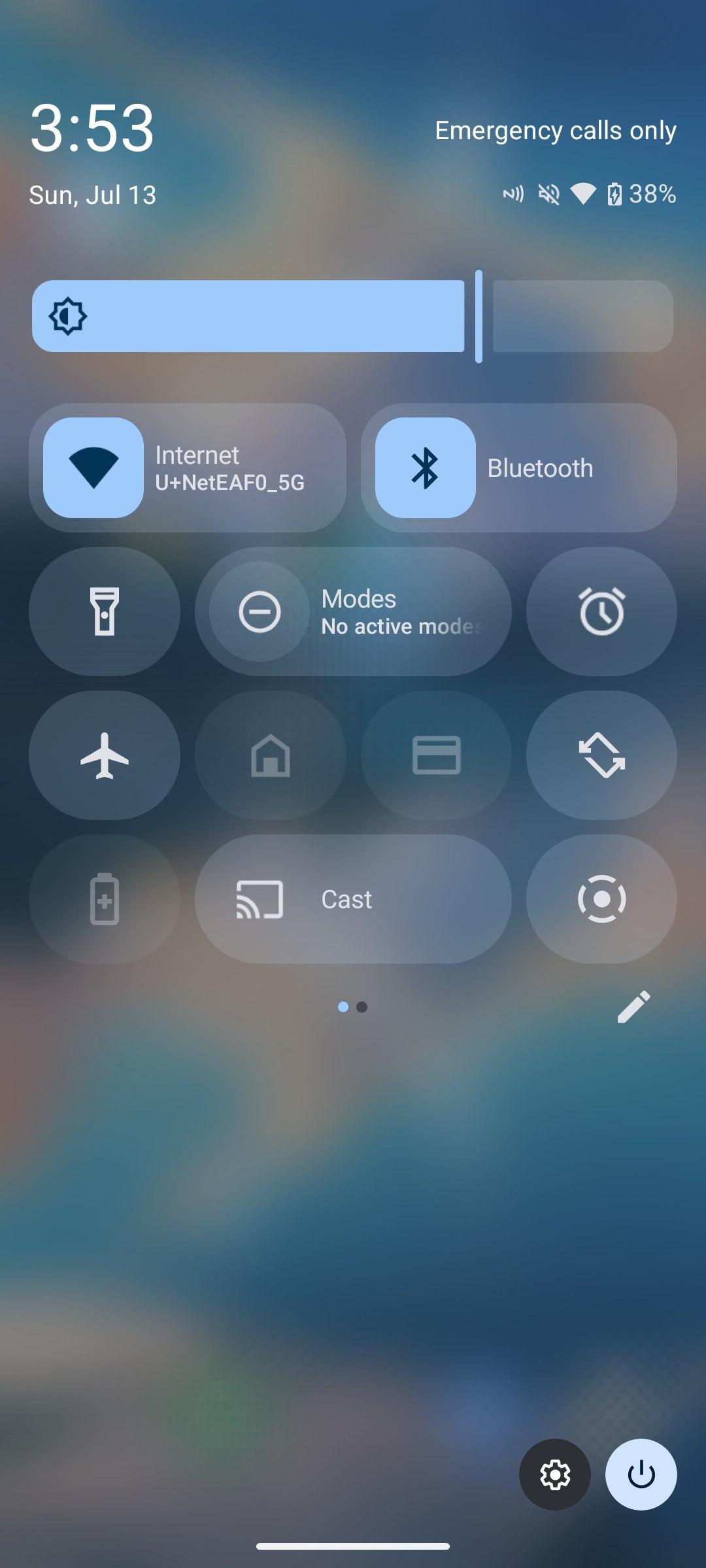706x1568 pixels.
Task: Open the alarm tile
Action: click(x=601, y=612)
